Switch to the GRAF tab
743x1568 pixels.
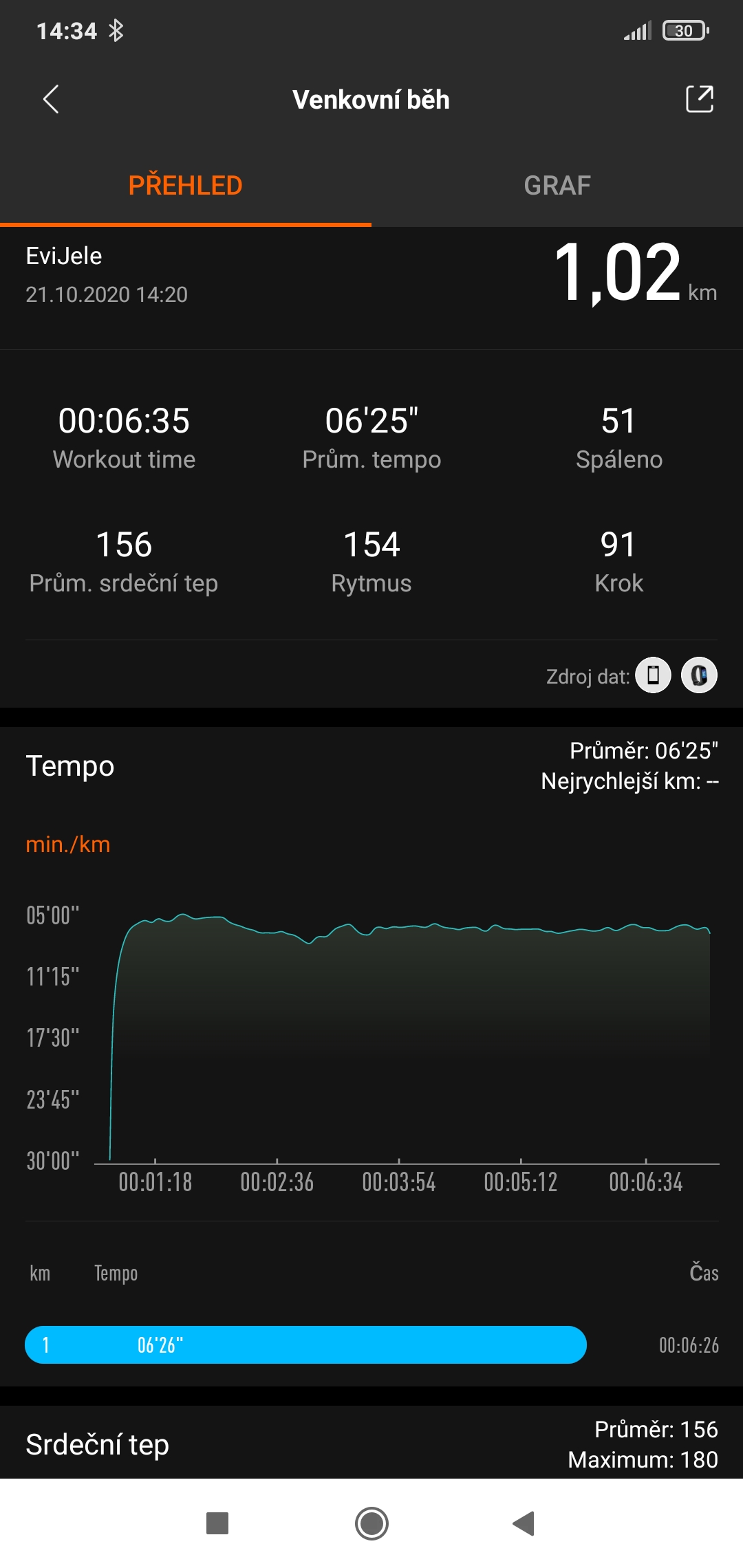click(557, 186)
